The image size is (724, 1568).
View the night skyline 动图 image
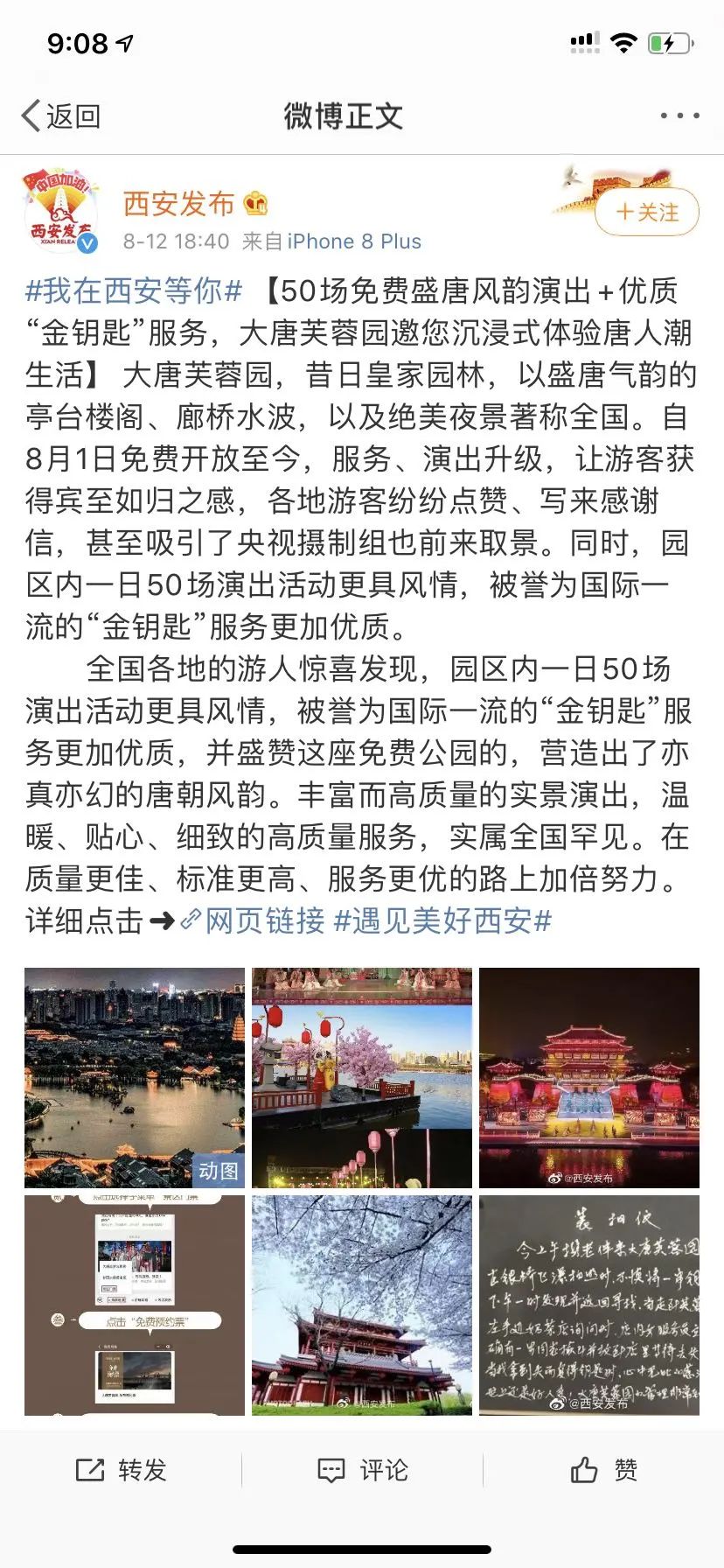[135, 1077]
